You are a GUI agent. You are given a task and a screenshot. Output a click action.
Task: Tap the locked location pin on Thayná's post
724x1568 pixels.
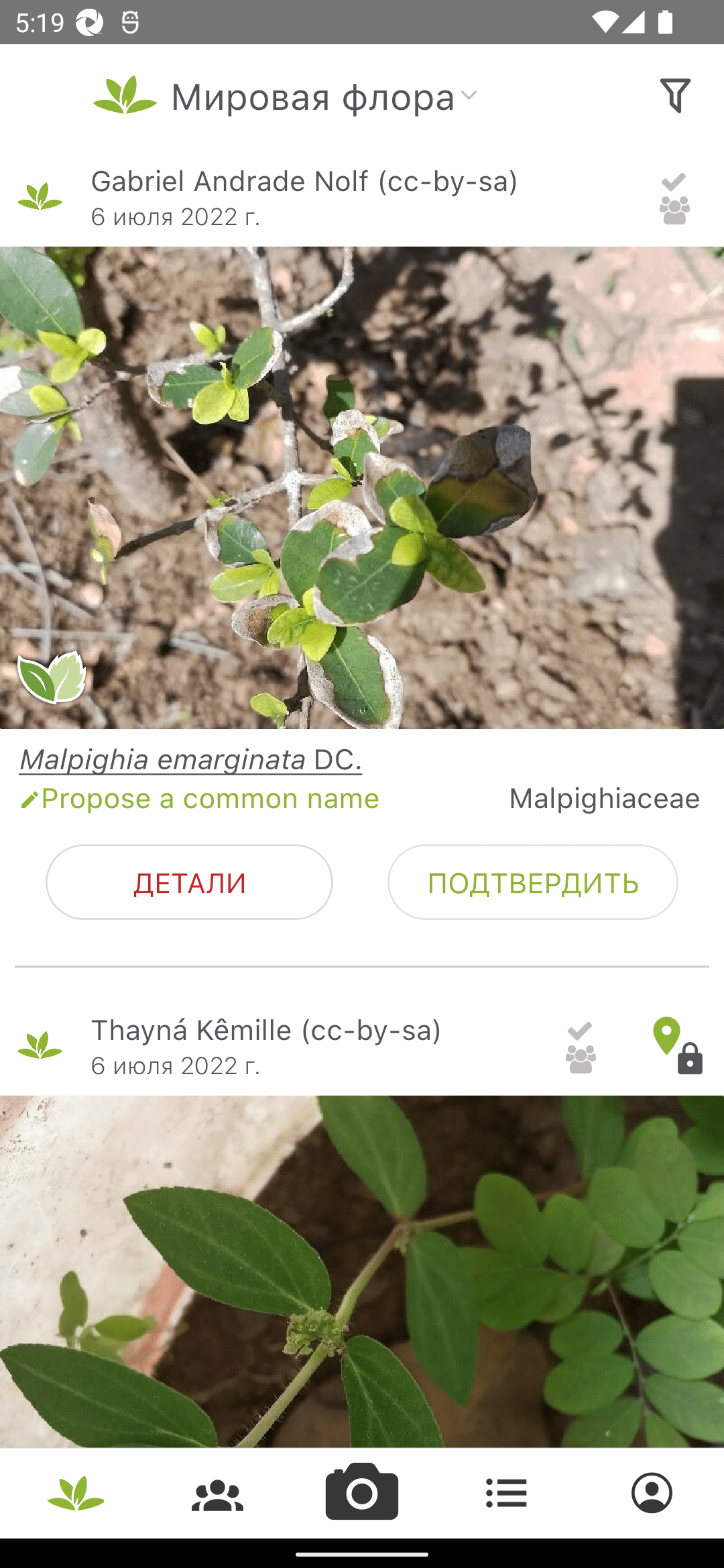click(x=677, y=1046)
